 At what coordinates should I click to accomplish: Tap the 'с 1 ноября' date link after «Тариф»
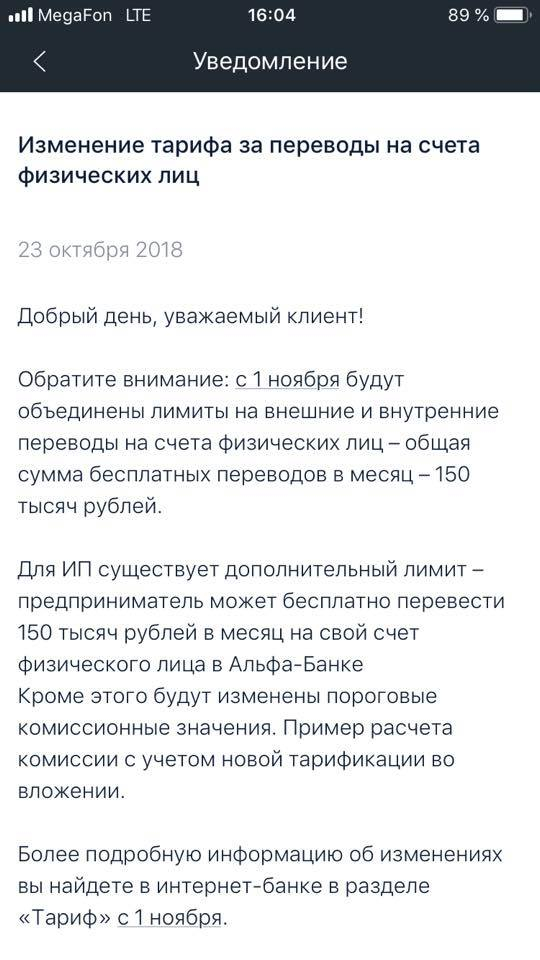pos(170,918)
